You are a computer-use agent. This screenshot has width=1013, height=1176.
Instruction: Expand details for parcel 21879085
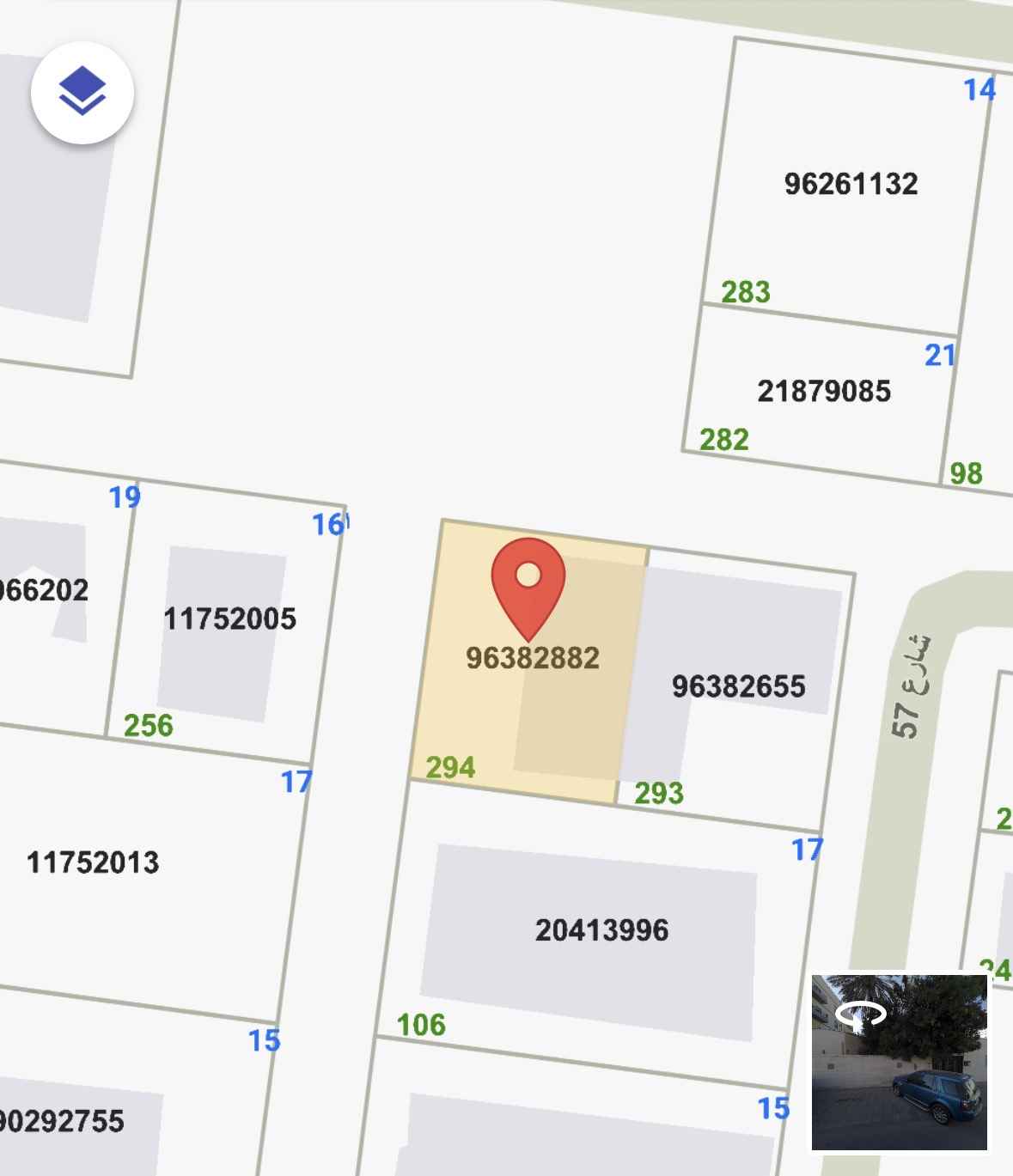824,391
